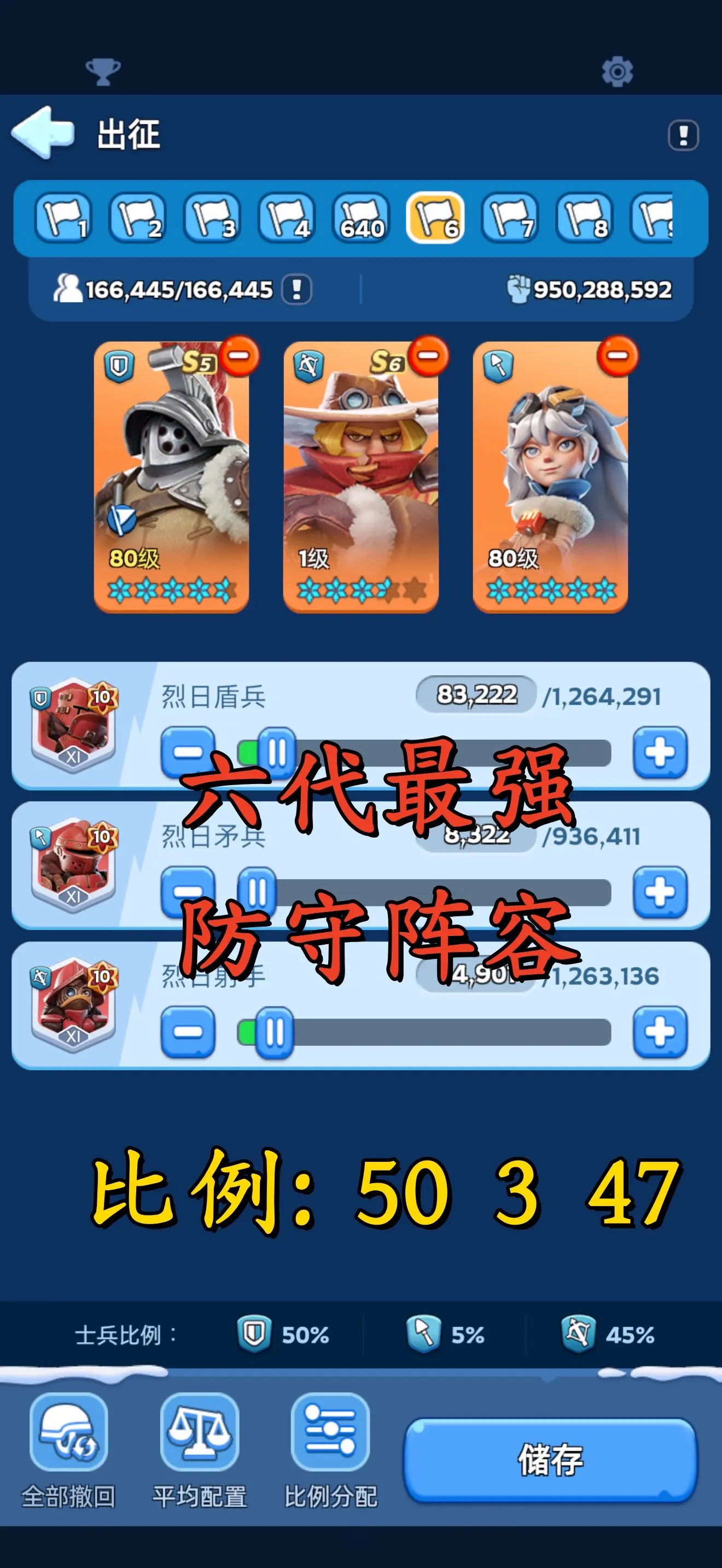Screen dimensions: 722x1568
Task: Switch to march flag 8
Action: pyautogui.click(x=584, y=217)
